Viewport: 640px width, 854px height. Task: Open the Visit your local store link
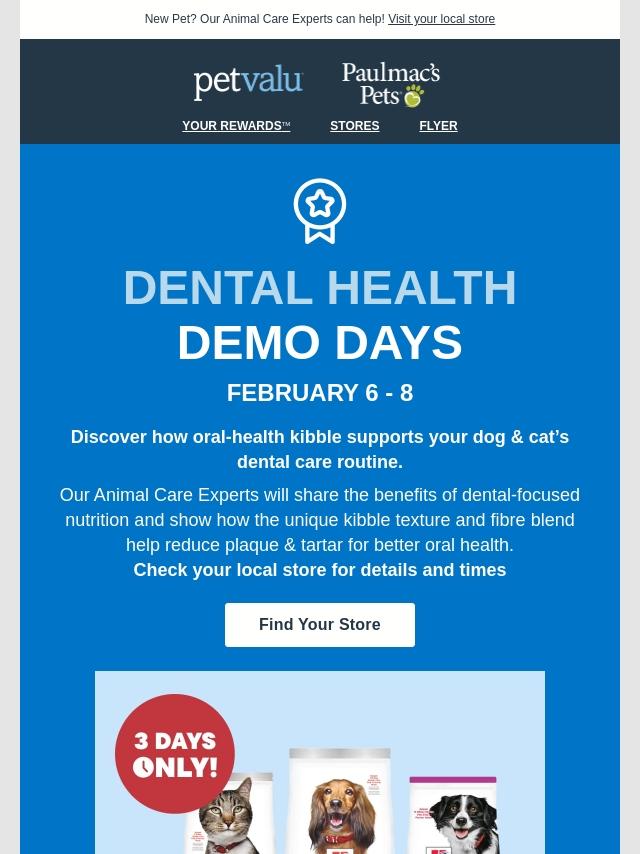(x=441, y=19)
